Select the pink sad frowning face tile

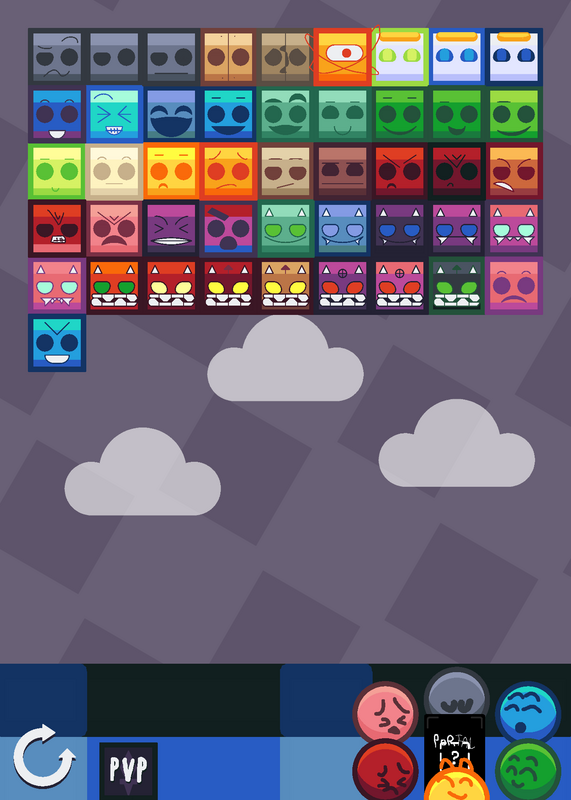[514, 286]
